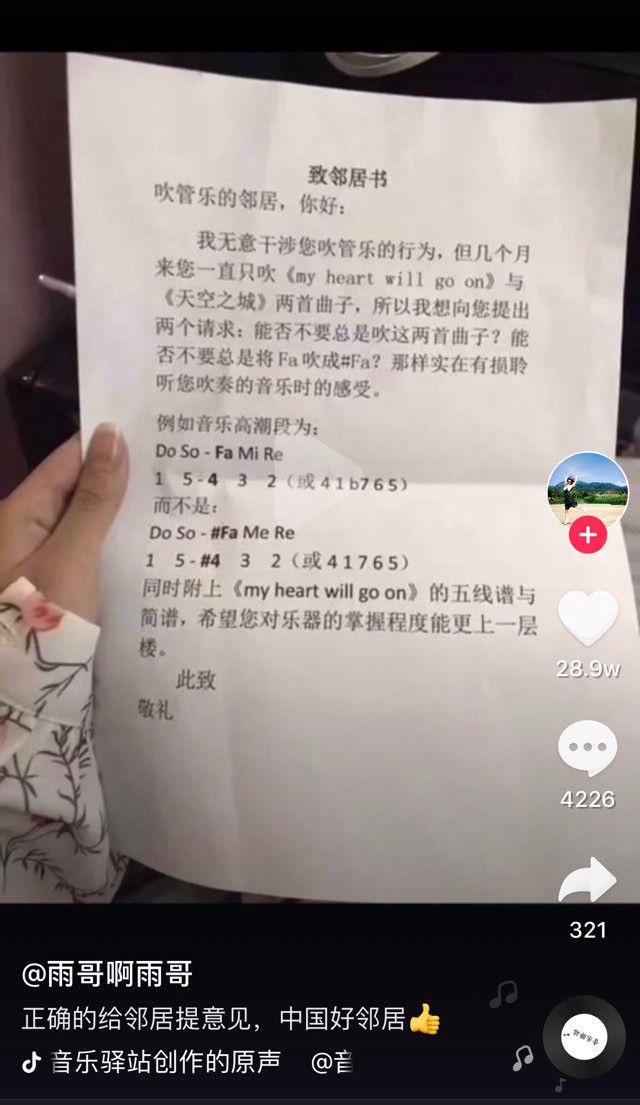Like this video with the heart
Screen dimensions: 640x1105
click(x=588, y=618)
